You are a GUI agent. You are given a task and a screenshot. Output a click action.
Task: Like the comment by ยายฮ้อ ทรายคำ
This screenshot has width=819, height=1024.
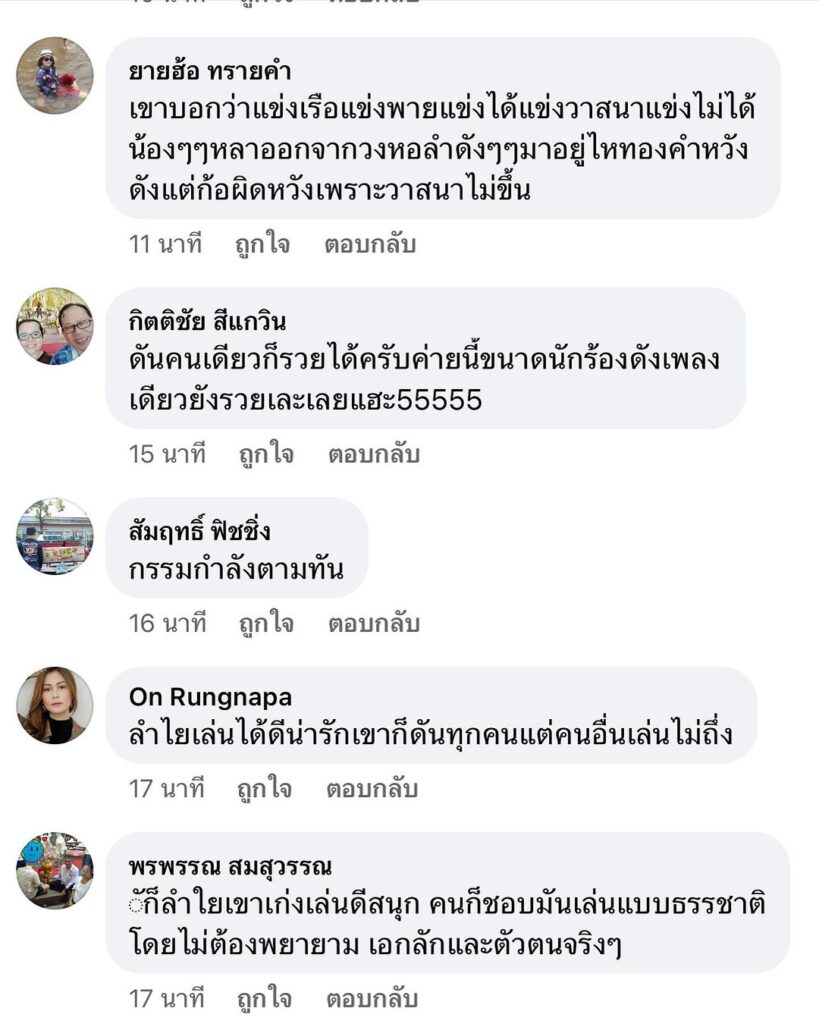(264, 244)
